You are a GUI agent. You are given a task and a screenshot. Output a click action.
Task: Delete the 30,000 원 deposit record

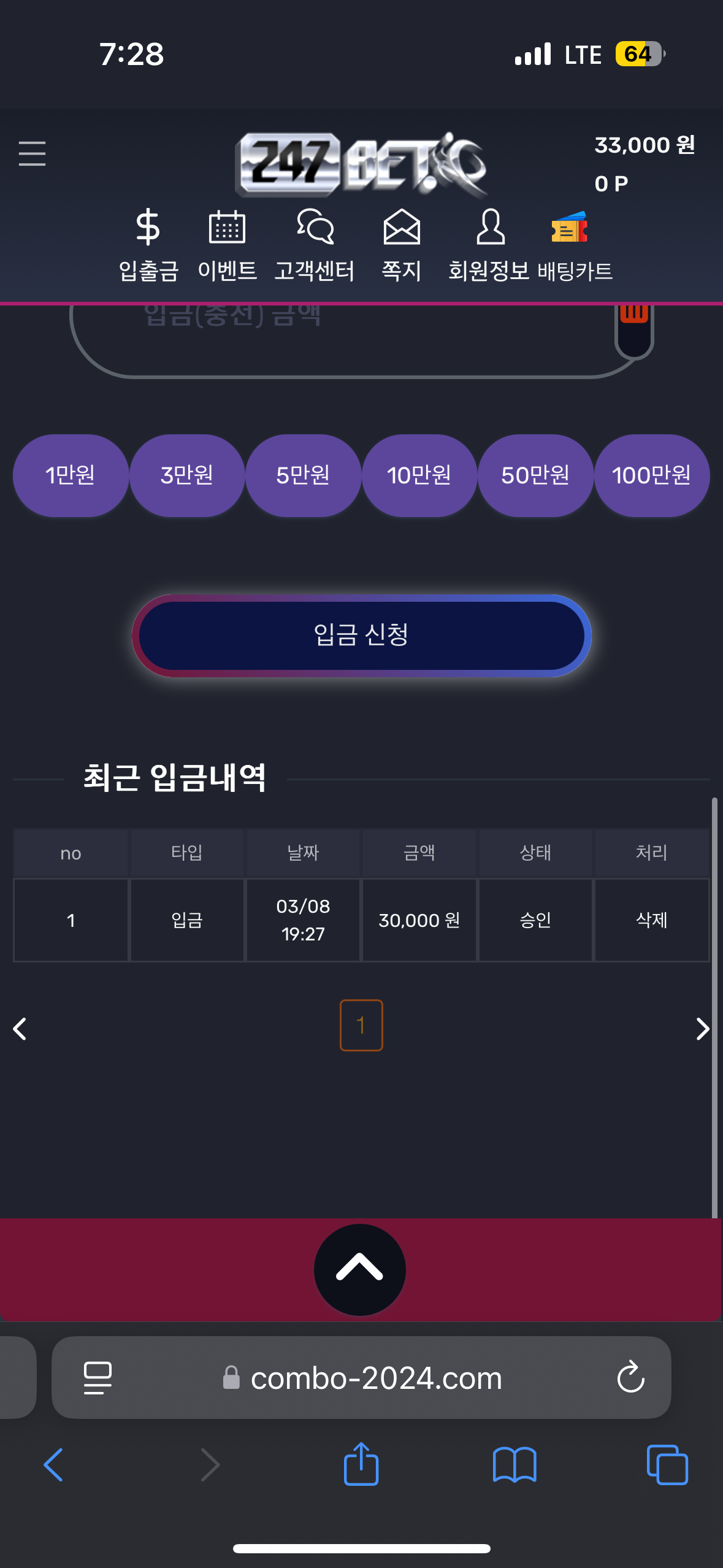[651, 920]
